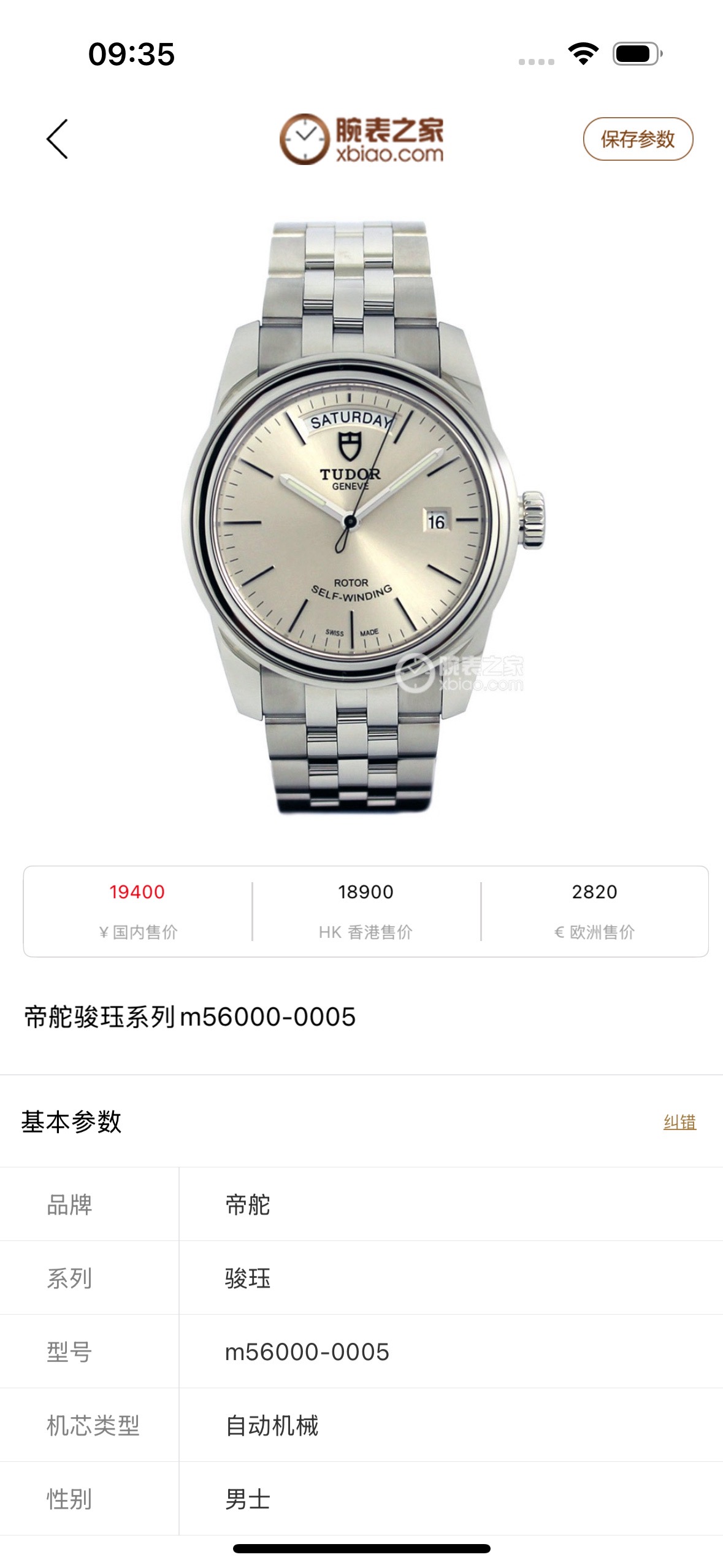Open the 纠错 correction link
Image resolution: width=723 pixels, height=1568 pixels.
[x=679, y=1122]
